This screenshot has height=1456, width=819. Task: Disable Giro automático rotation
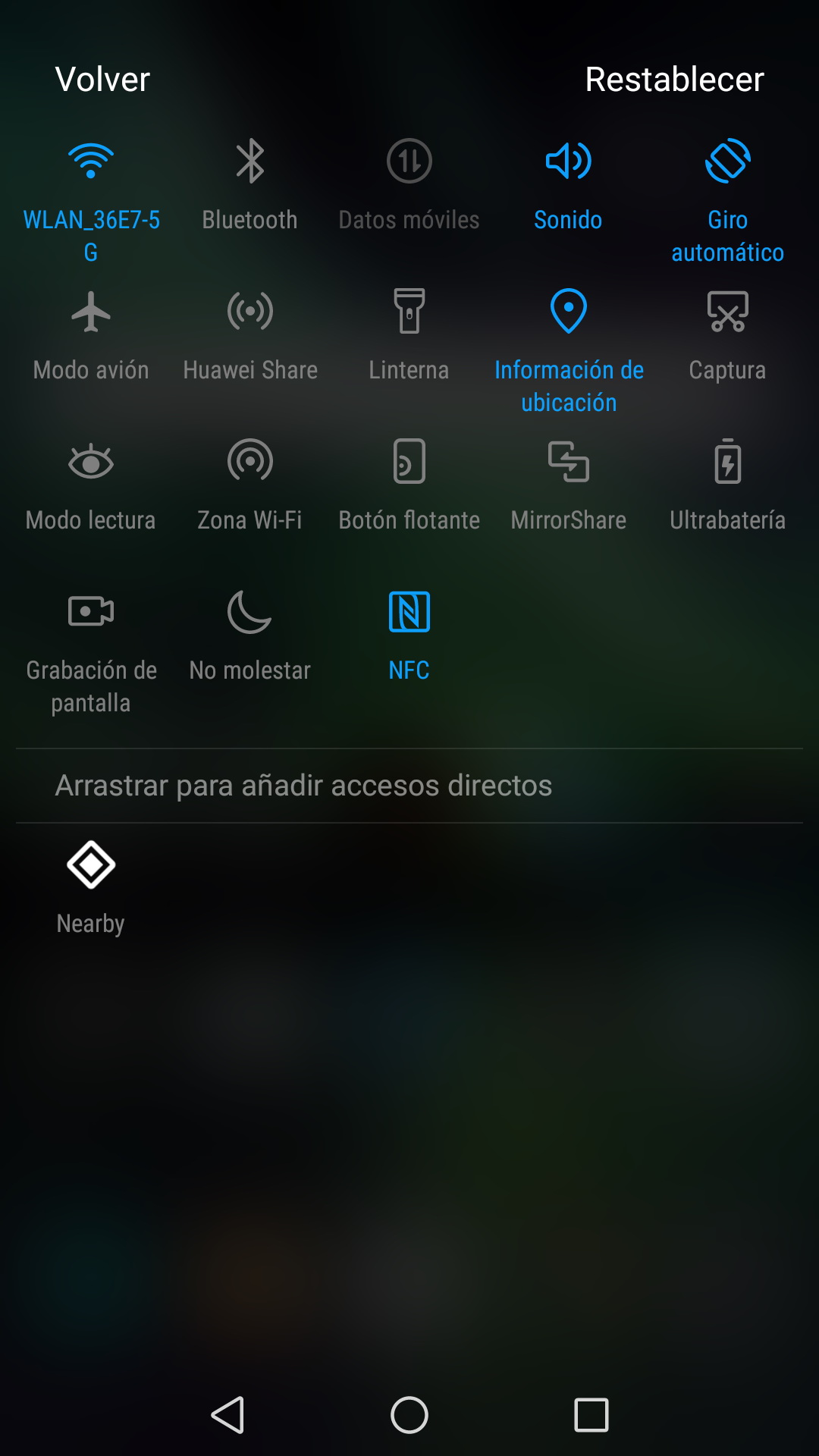pos(727,162)
